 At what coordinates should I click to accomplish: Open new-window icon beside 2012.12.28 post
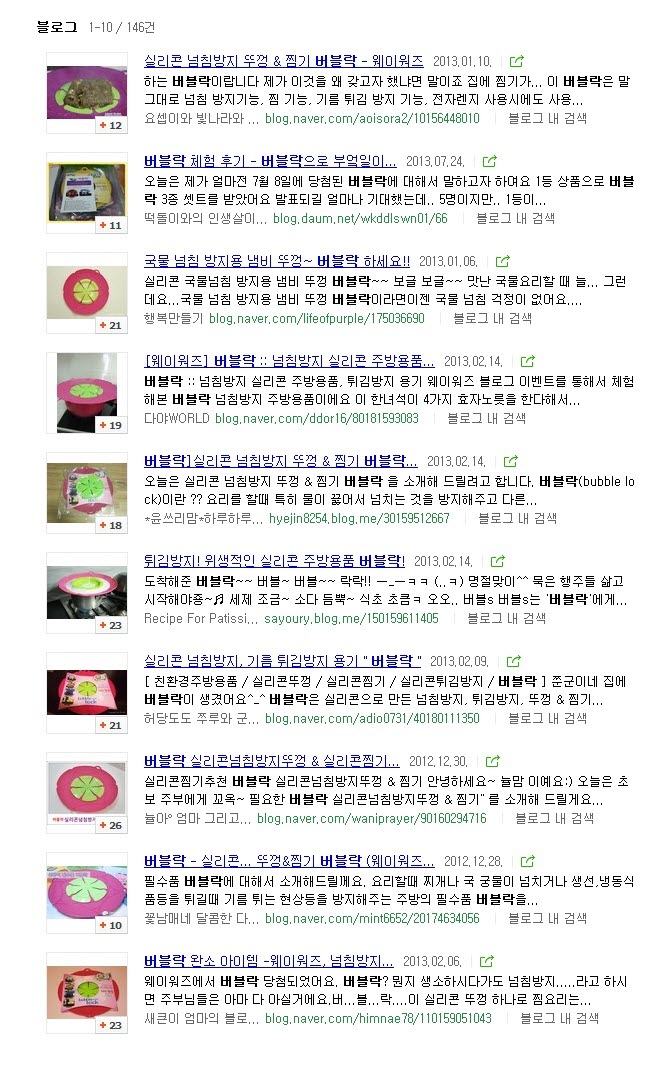pyautogui.click(x=516, y=861)
